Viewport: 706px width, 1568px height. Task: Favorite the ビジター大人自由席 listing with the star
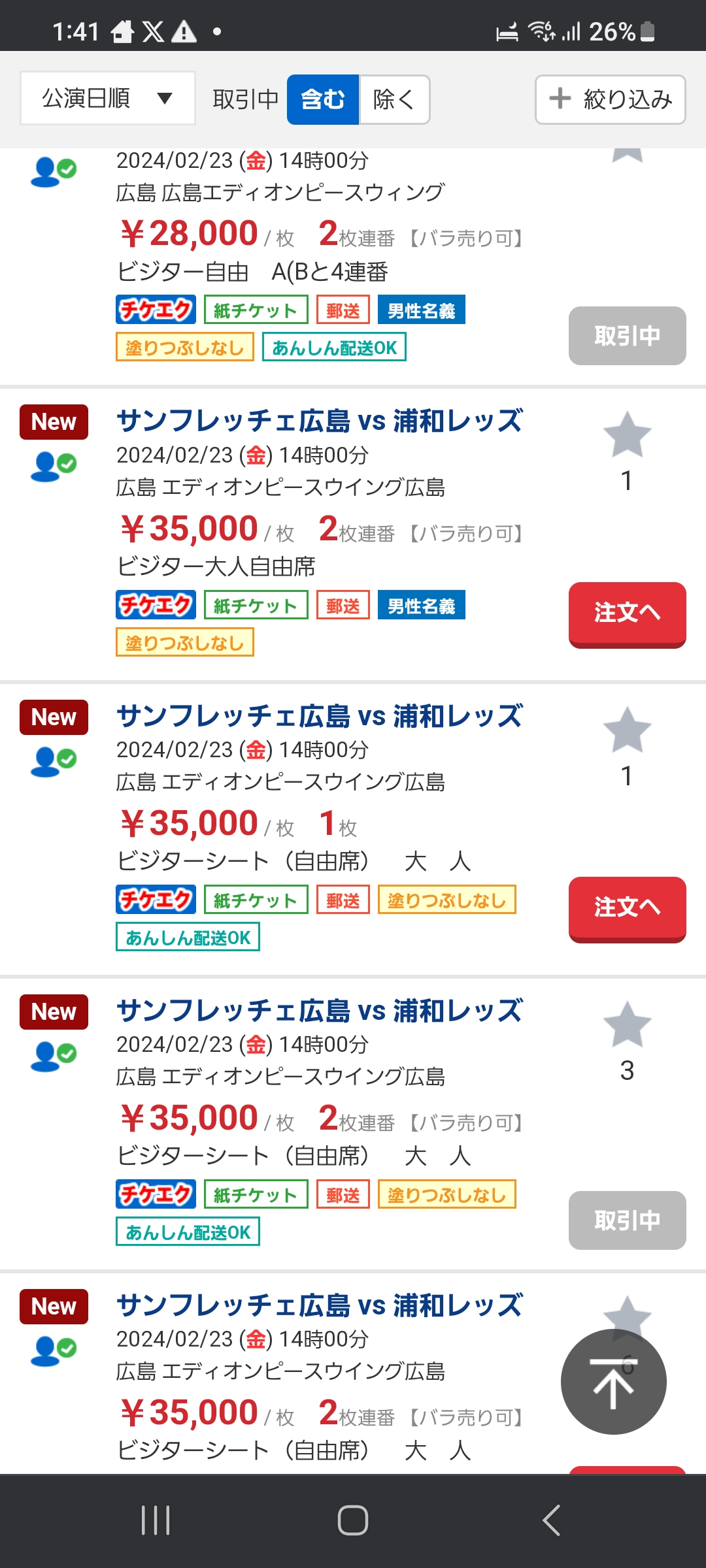pos(627,435)
